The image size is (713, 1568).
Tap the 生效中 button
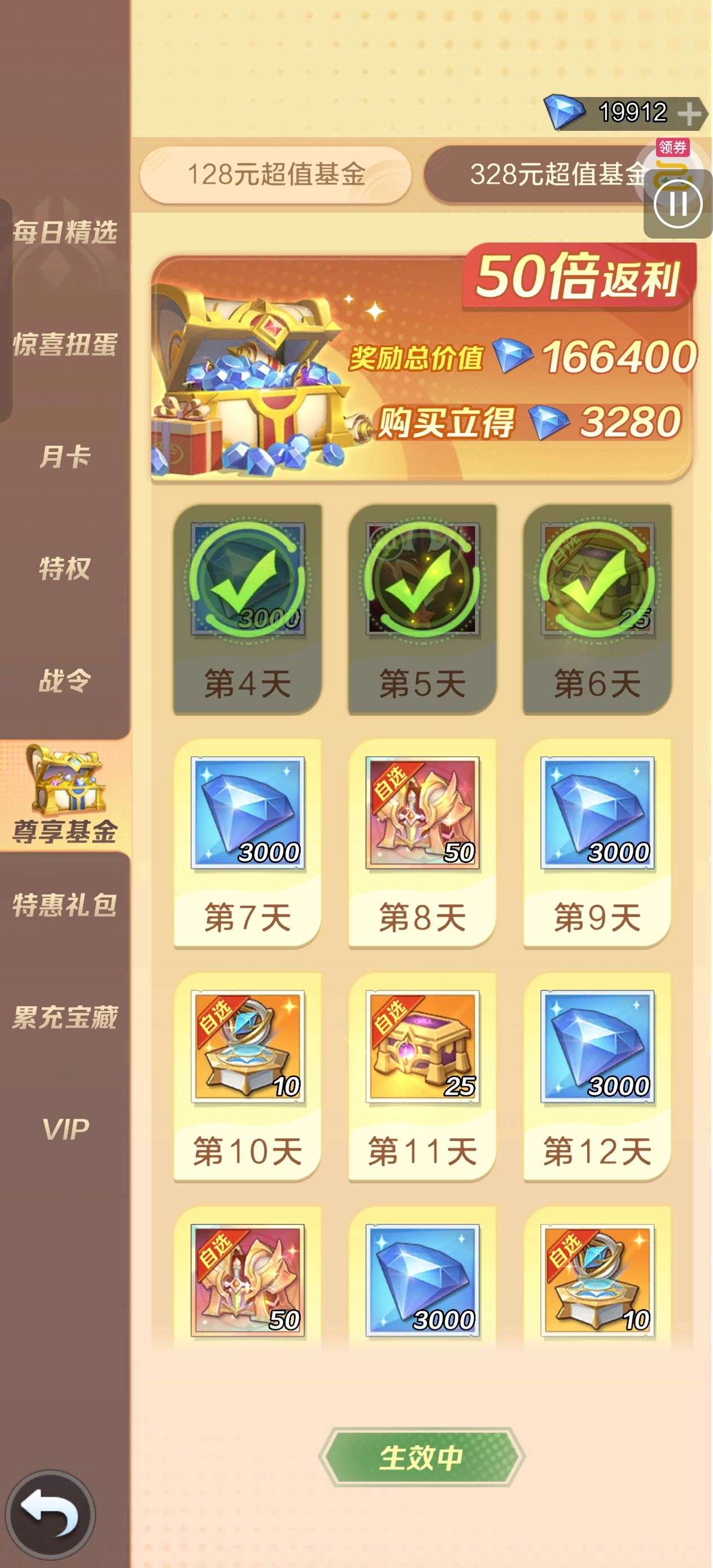421,1457
